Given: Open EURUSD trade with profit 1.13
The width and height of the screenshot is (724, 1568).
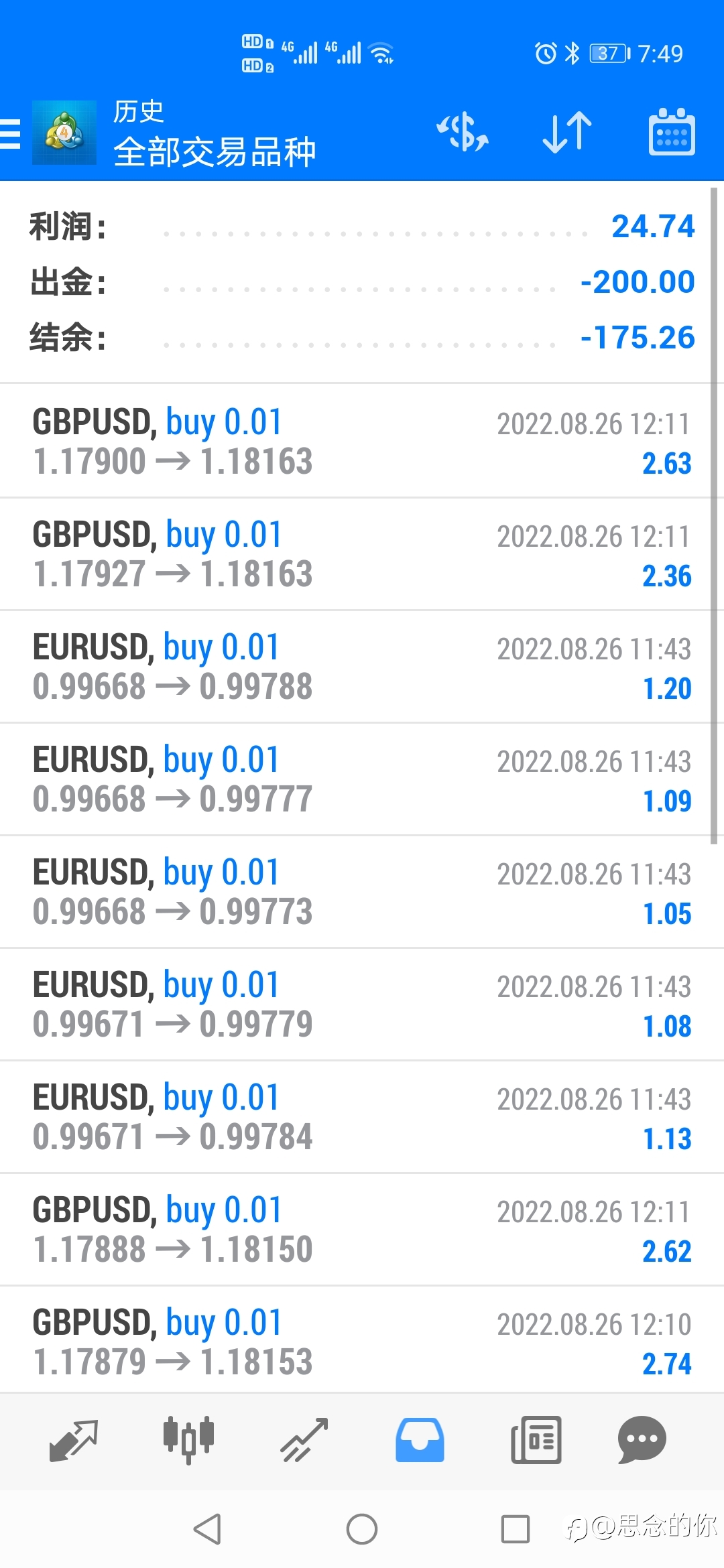Looking at the screenshot, I should click(x=362, y=1116).
